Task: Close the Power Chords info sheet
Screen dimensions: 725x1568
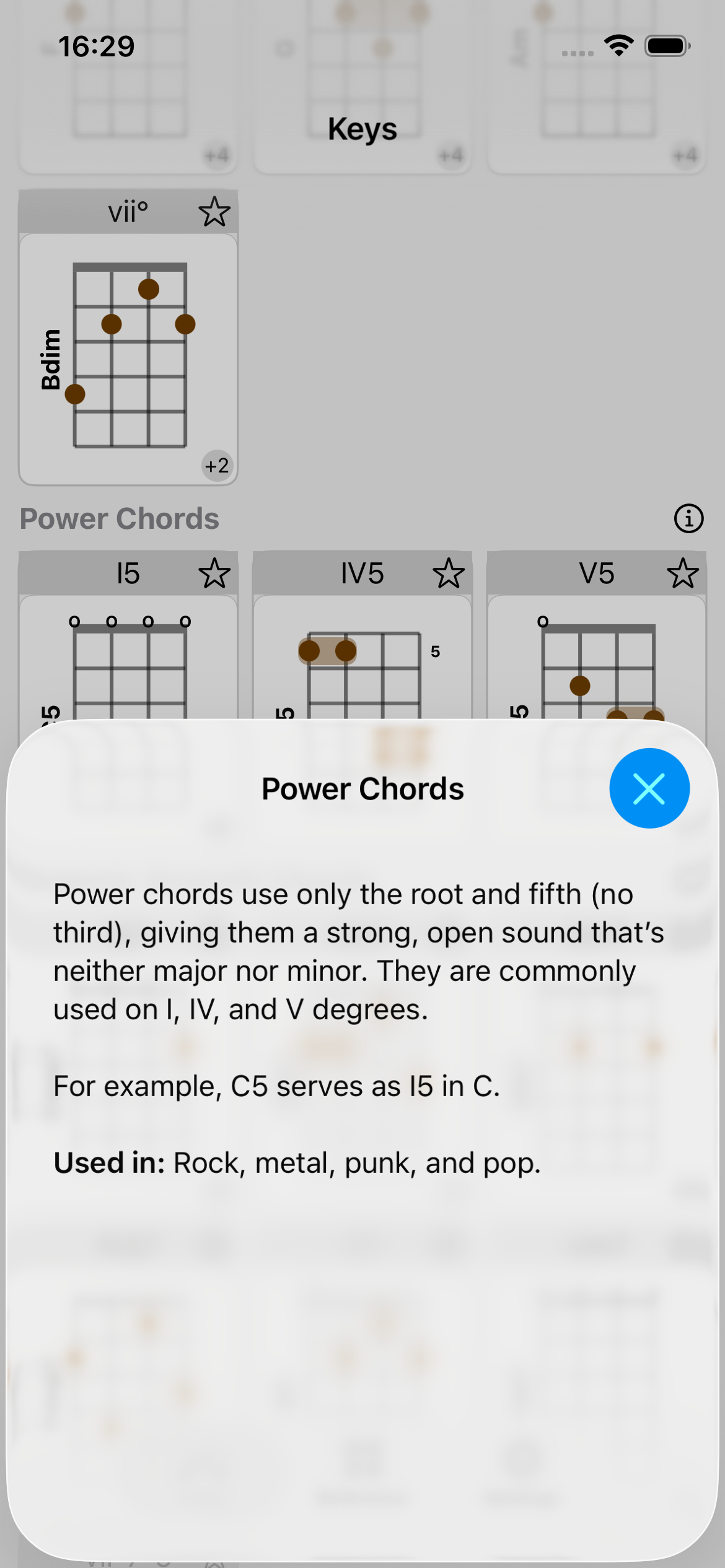Action: click(x=649, y=788)
